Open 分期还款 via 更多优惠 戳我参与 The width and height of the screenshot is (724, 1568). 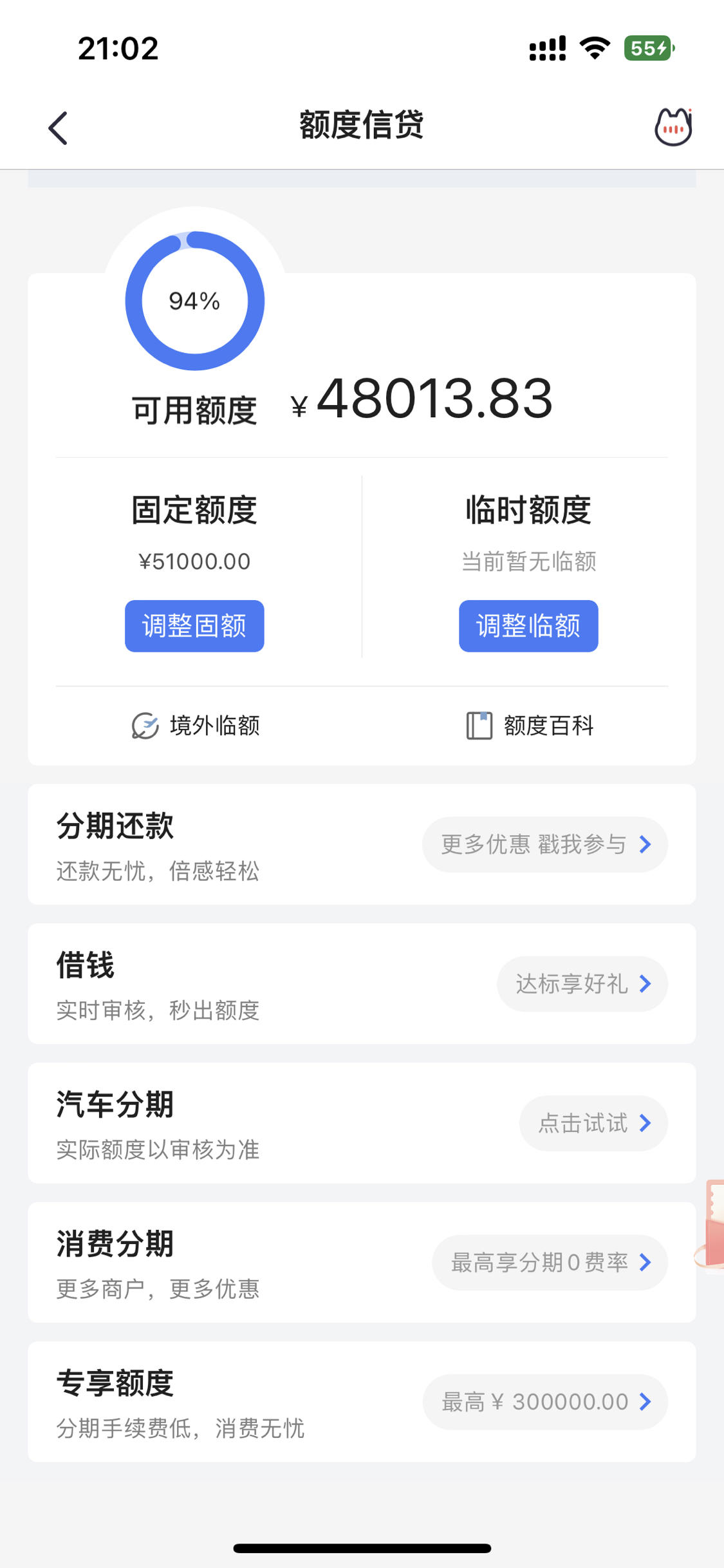pyautogui.click(x=544, y=844)
